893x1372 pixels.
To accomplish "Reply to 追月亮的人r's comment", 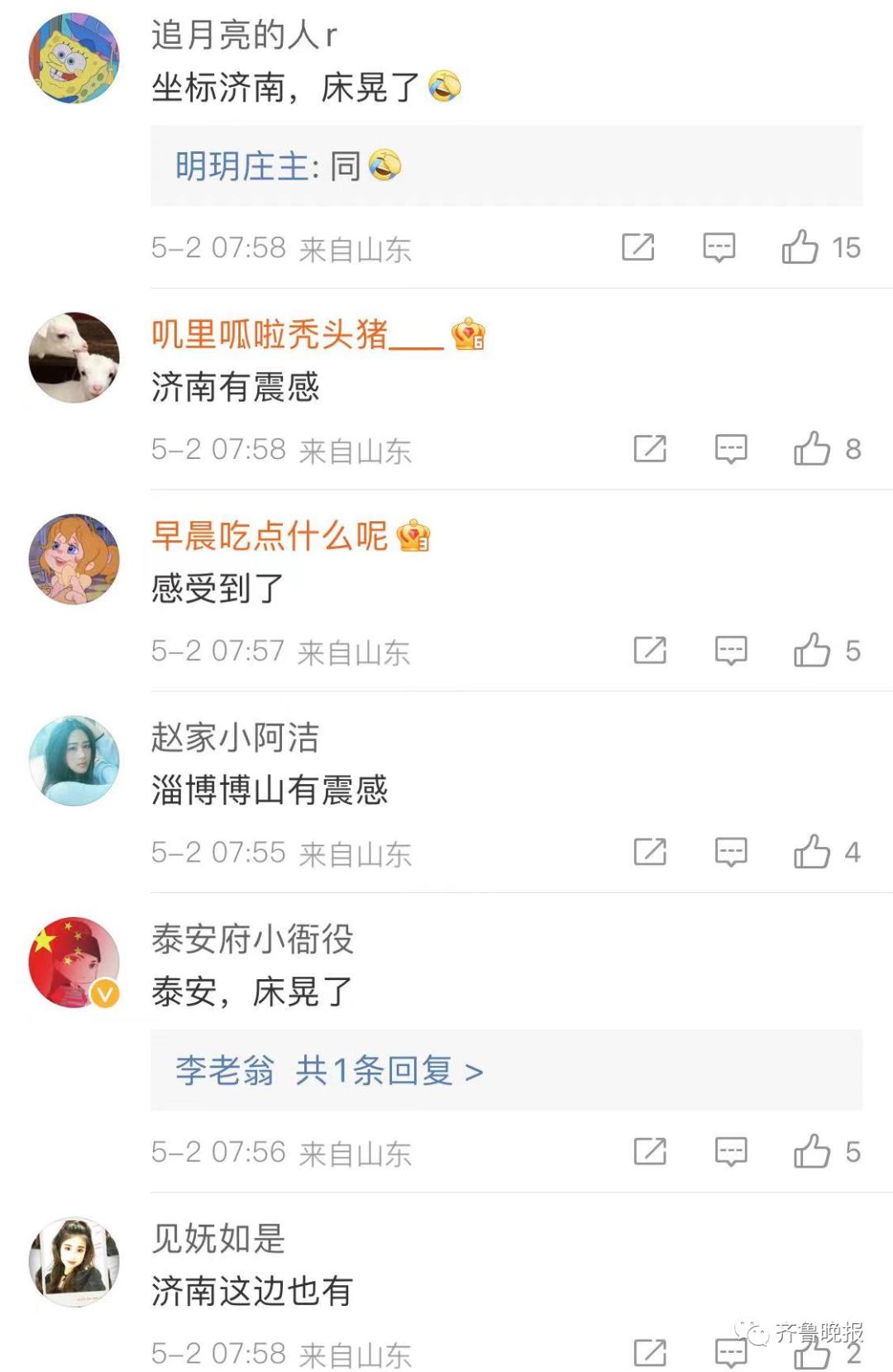I will (719, 247).
